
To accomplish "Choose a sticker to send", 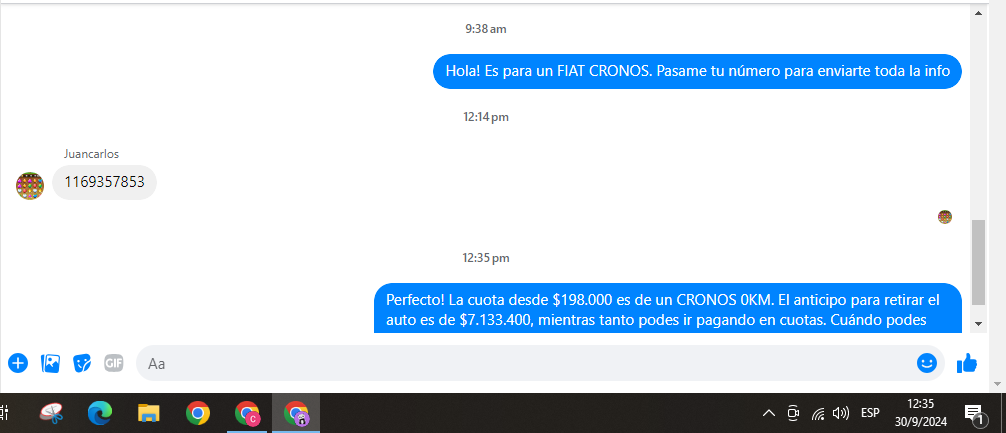I will tap(82, 363).
